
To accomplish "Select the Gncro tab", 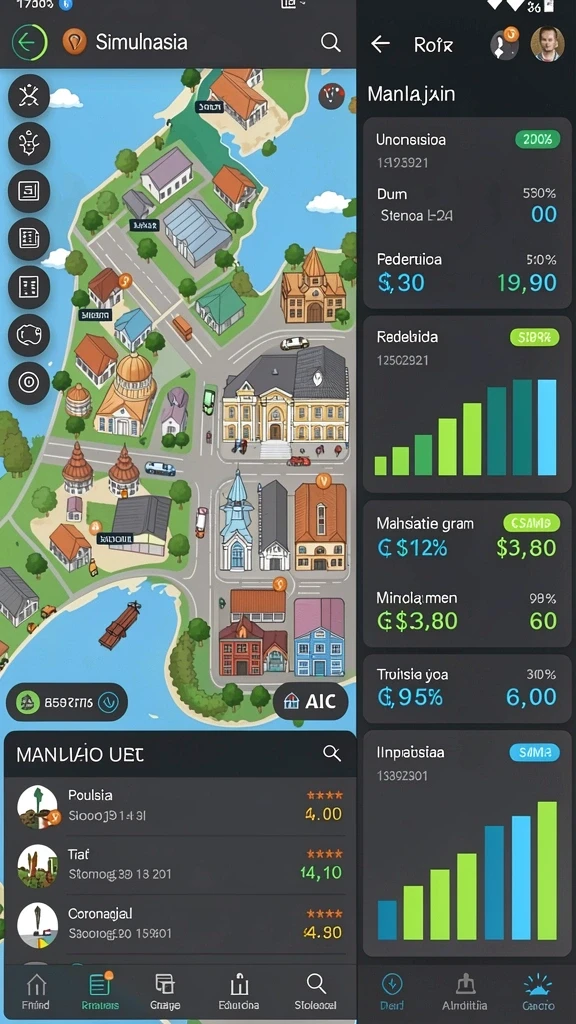I will pos(539,991).
